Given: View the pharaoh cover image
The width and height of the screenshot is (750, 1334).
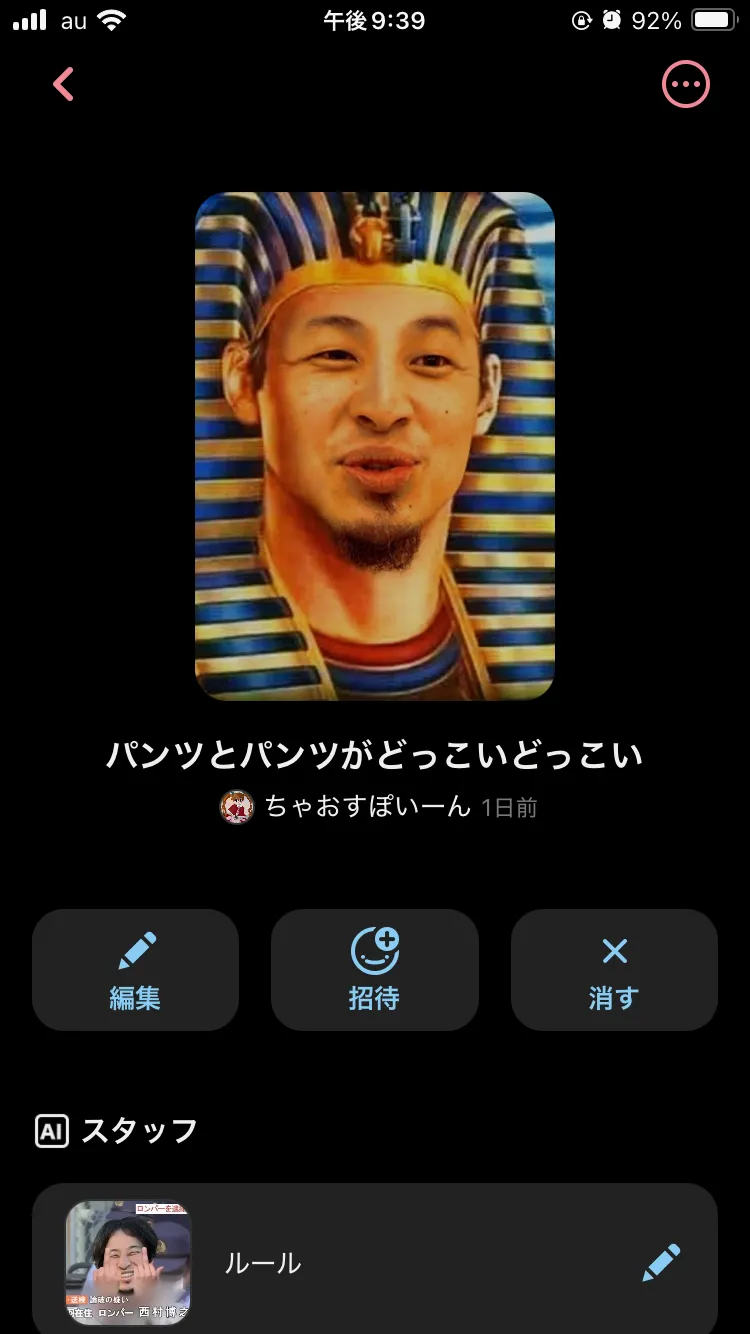Looking at the screenshot, I should (375, 446).
